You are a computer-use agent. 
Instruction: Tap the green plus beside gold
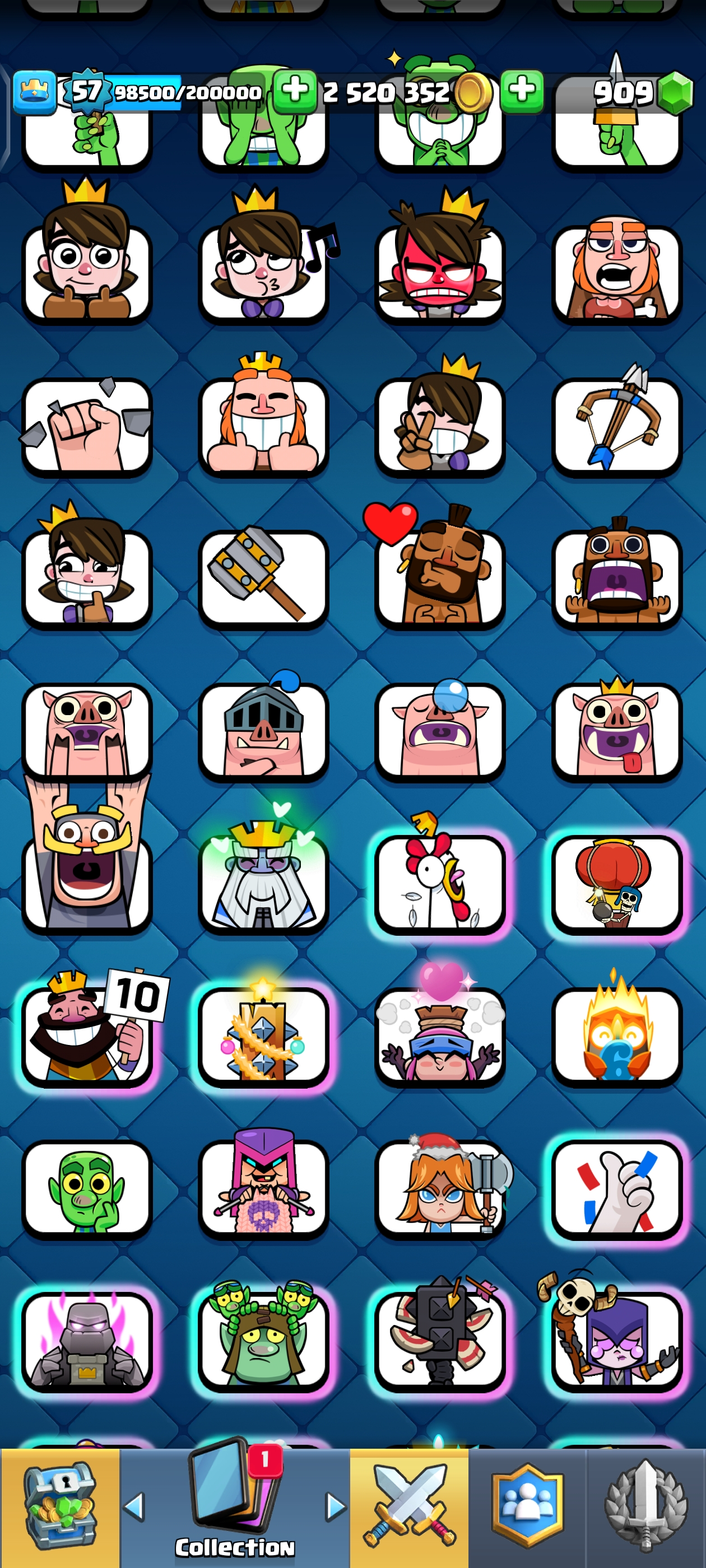click(x=522, y=91)
